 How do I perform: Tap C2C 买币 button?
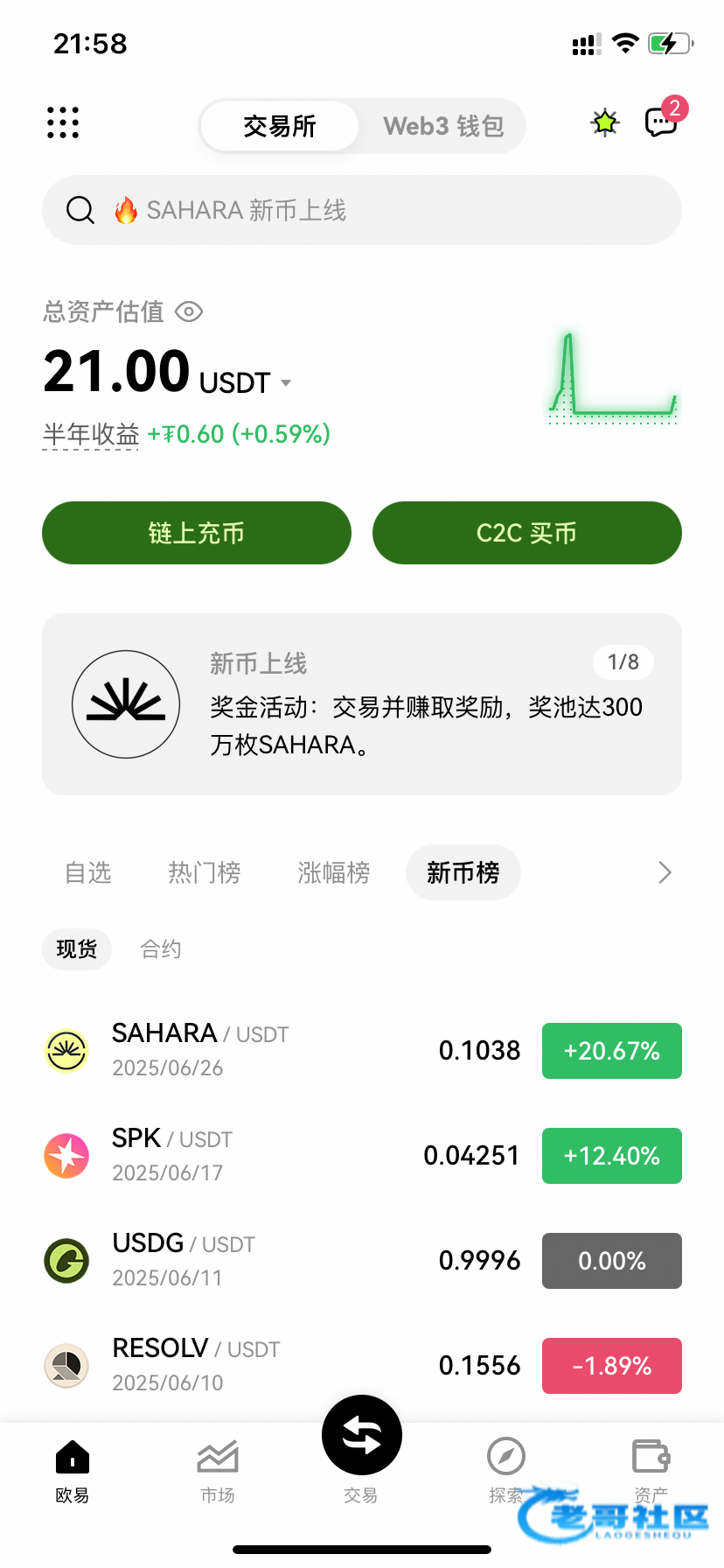pyautogui.click(x=527, y=533)
